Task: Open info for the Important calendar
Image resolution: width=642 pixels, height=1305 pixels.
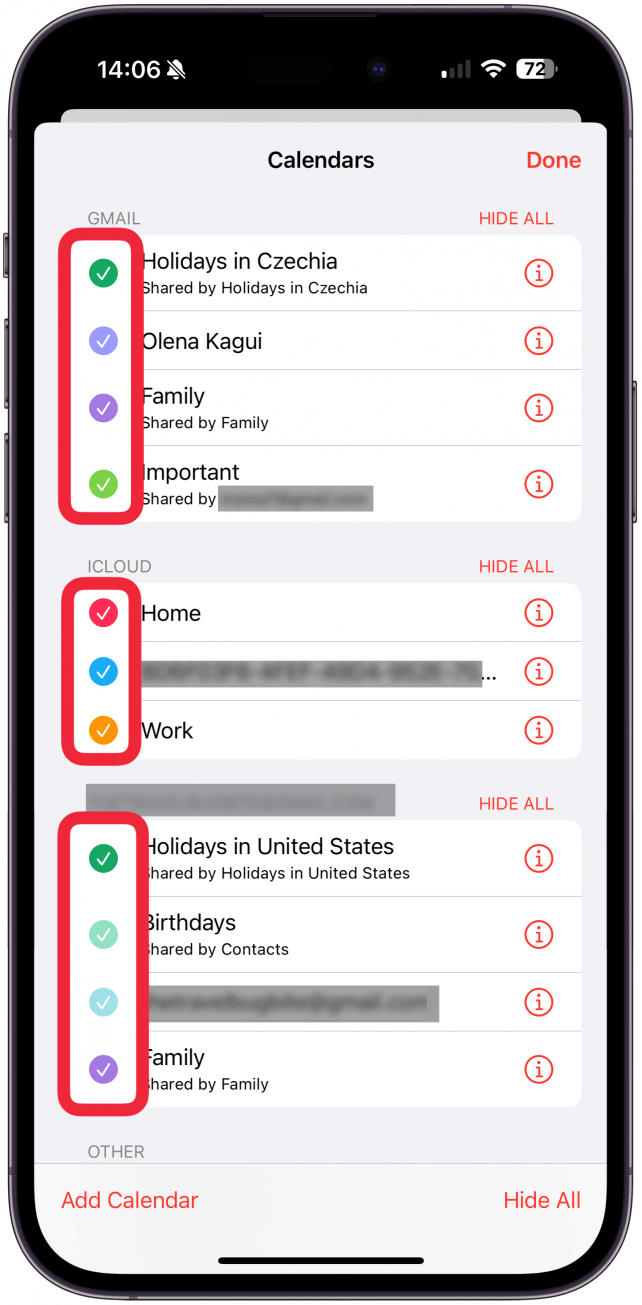Action: coord(539,484)
